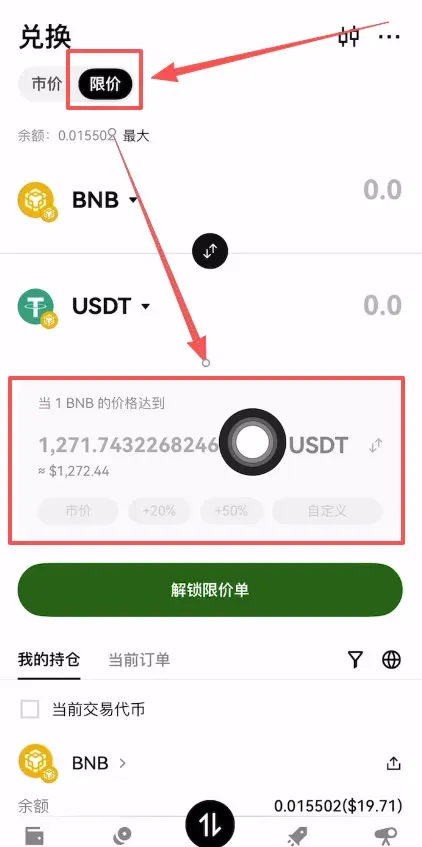The height and width of the screenshot is (847, 422).
Task: Choose the +50% price chip
Action: (x=231, y=511)
